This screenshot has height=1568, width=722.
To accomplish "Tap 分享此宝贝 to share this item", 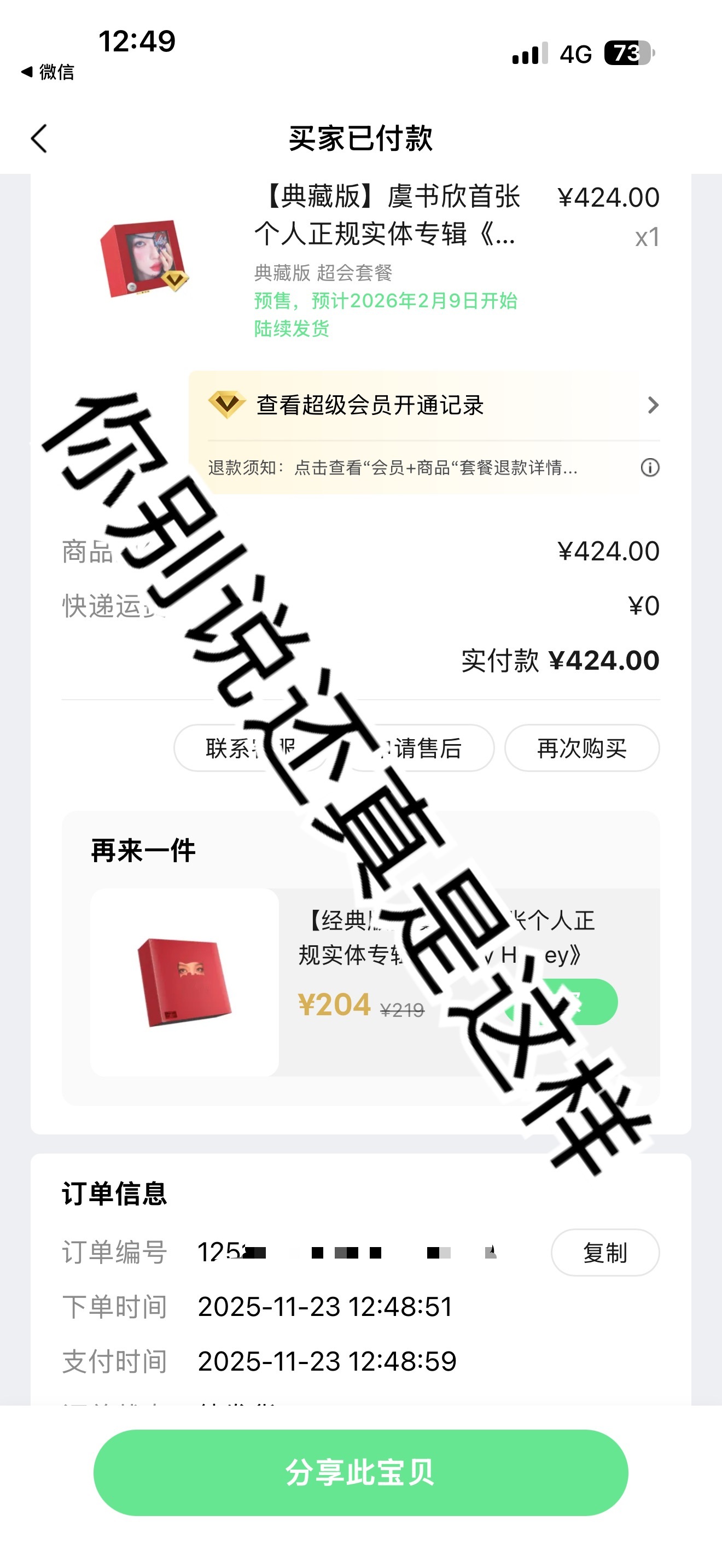I will (360, 1472).
